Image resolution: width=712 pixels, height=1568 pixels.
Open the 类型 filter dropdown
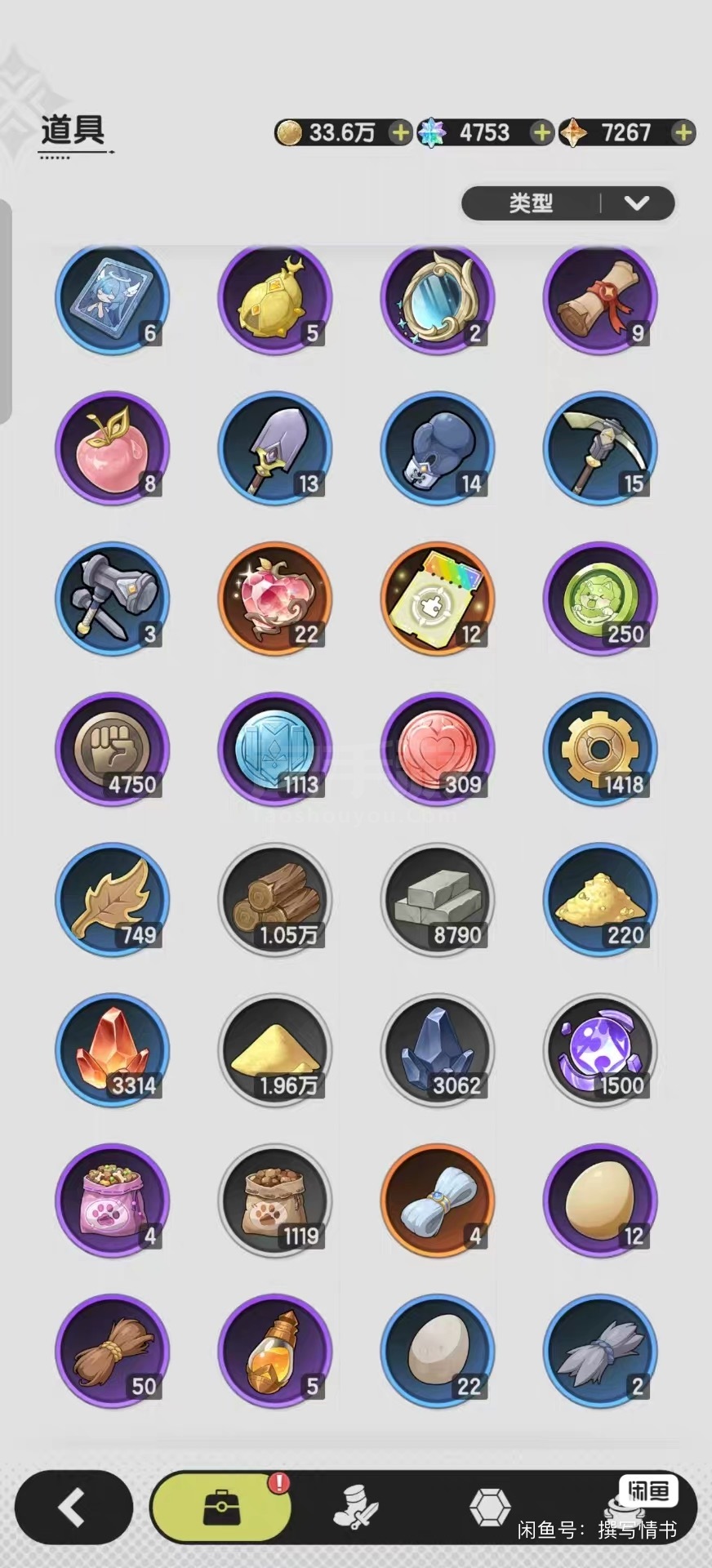click(x=568, y=203)
